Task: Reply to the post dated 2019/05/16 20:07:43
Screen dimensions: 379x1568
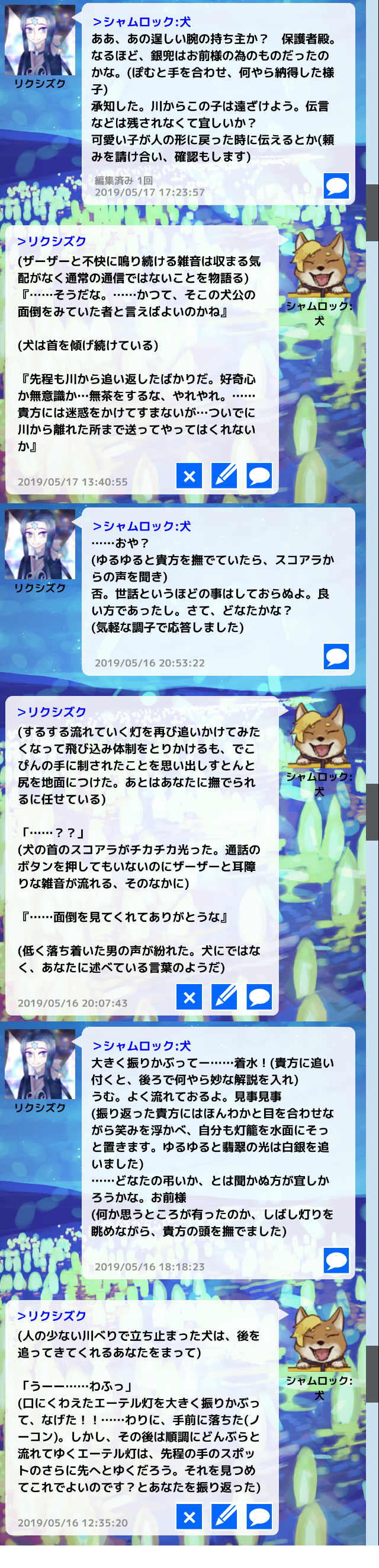Action: 259,997
